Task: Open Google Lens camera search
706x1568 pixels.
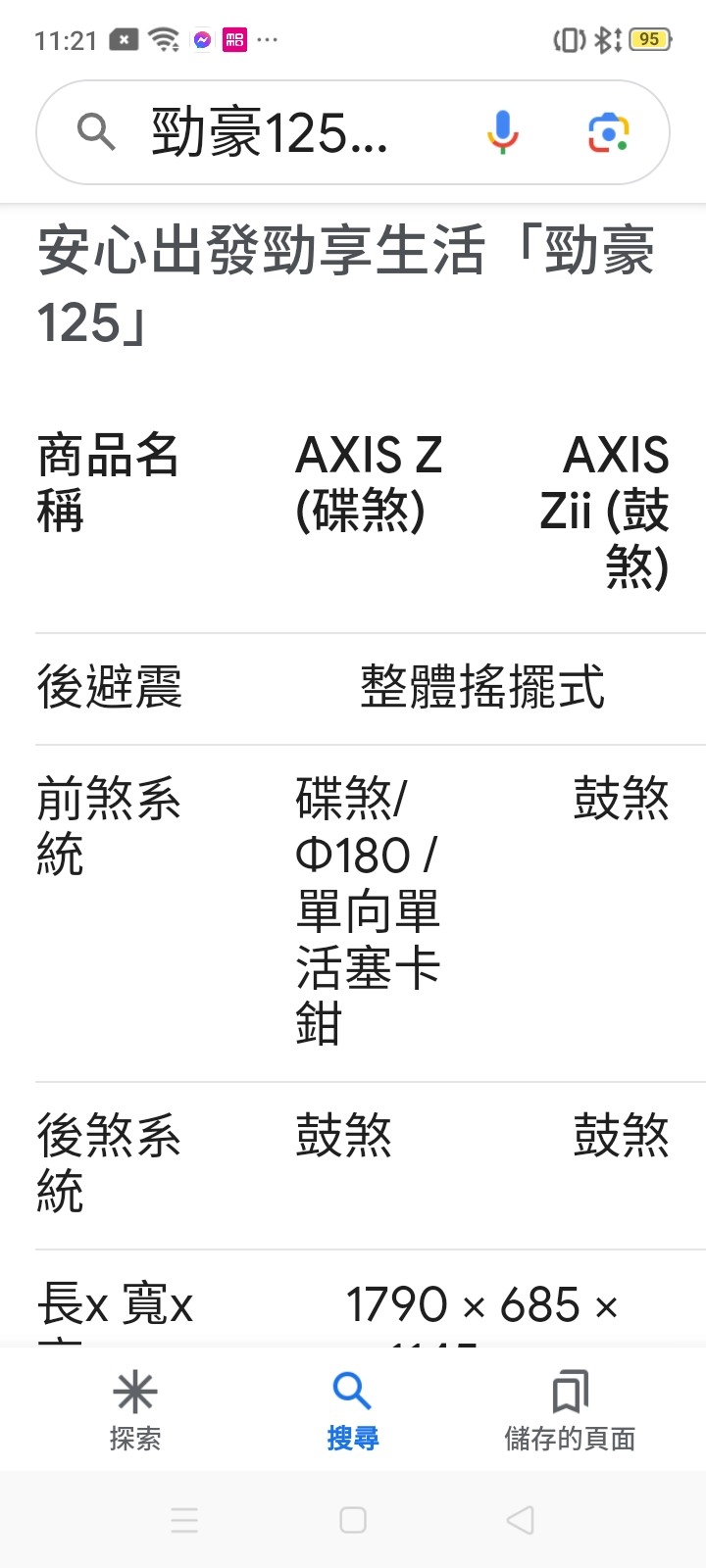Action: pos(608,132)
